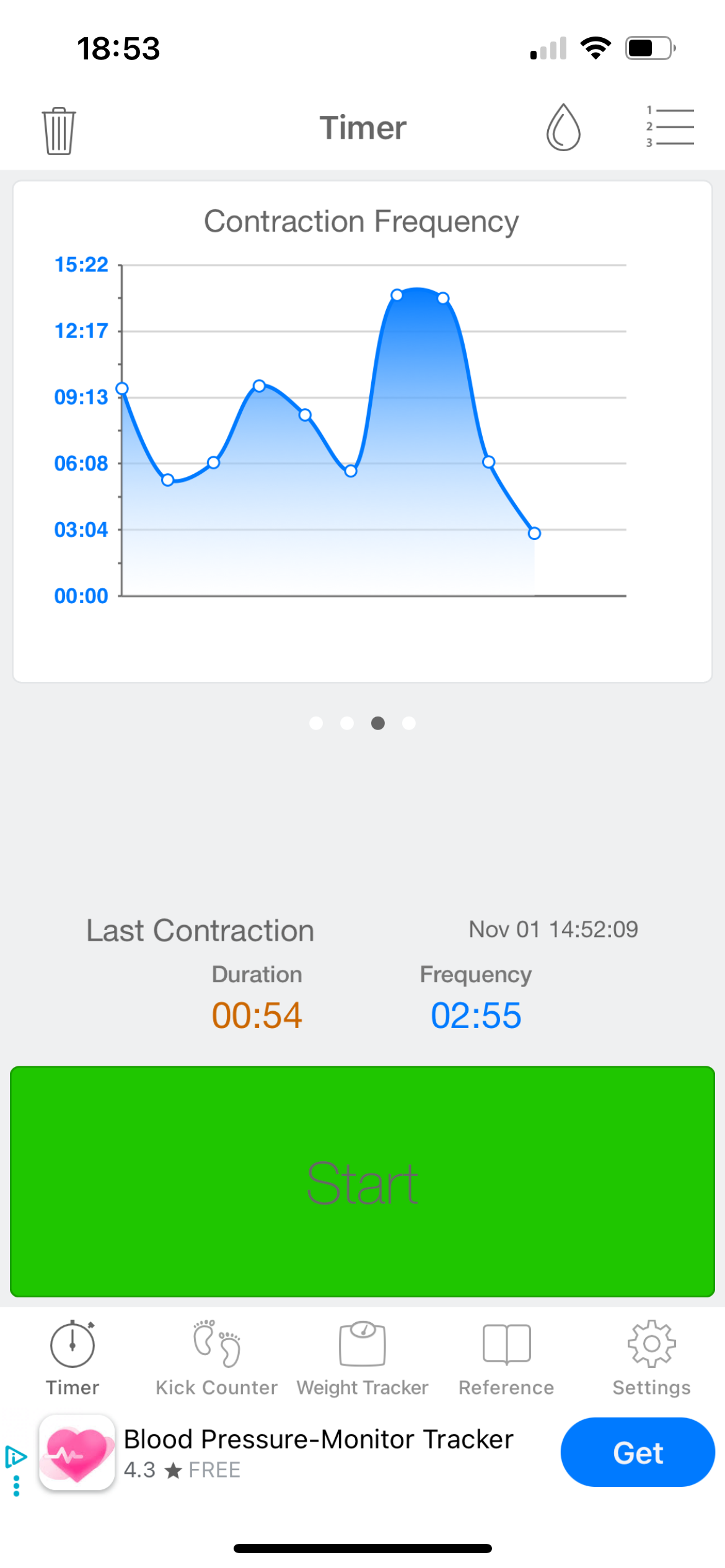
Task: Open the Weight Tracker tab
Action: [x=362, y=1357]
